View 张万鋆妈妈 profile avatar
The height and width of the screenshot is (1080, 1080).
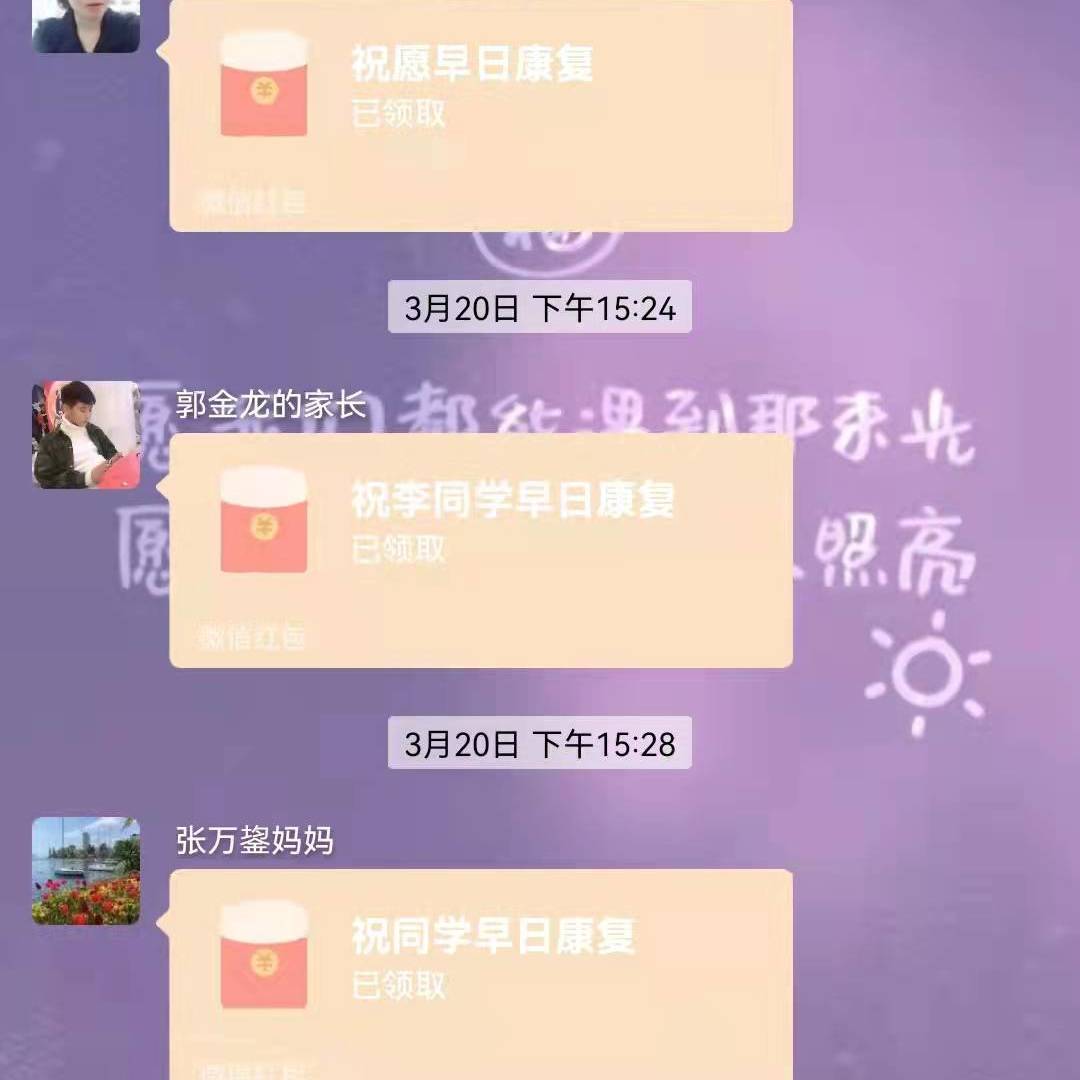coord(86,871)
